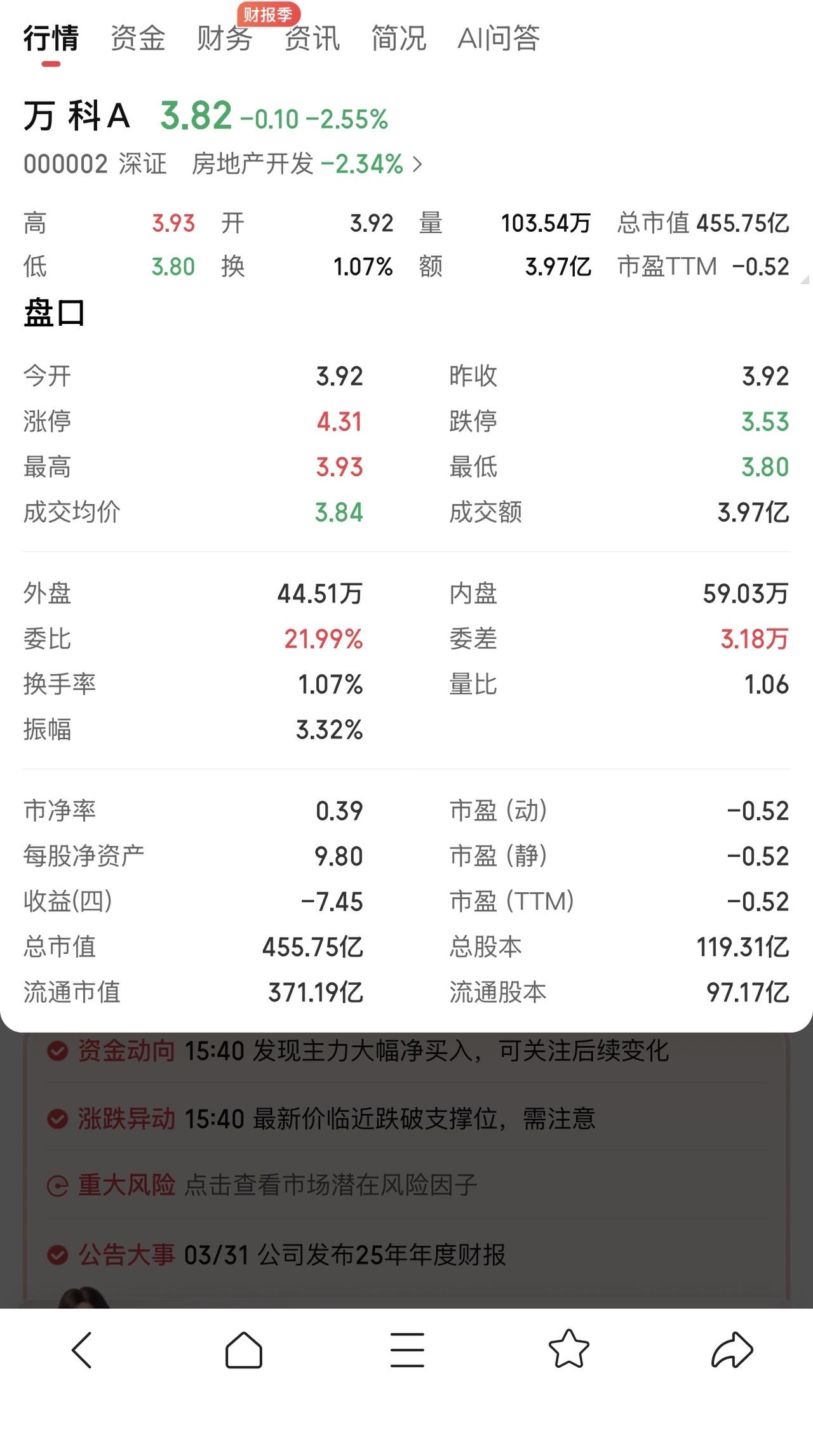Viewport: 813px width, 1456px height.
Task: Open sector details using the right arrow
Action: click(419, 164)
